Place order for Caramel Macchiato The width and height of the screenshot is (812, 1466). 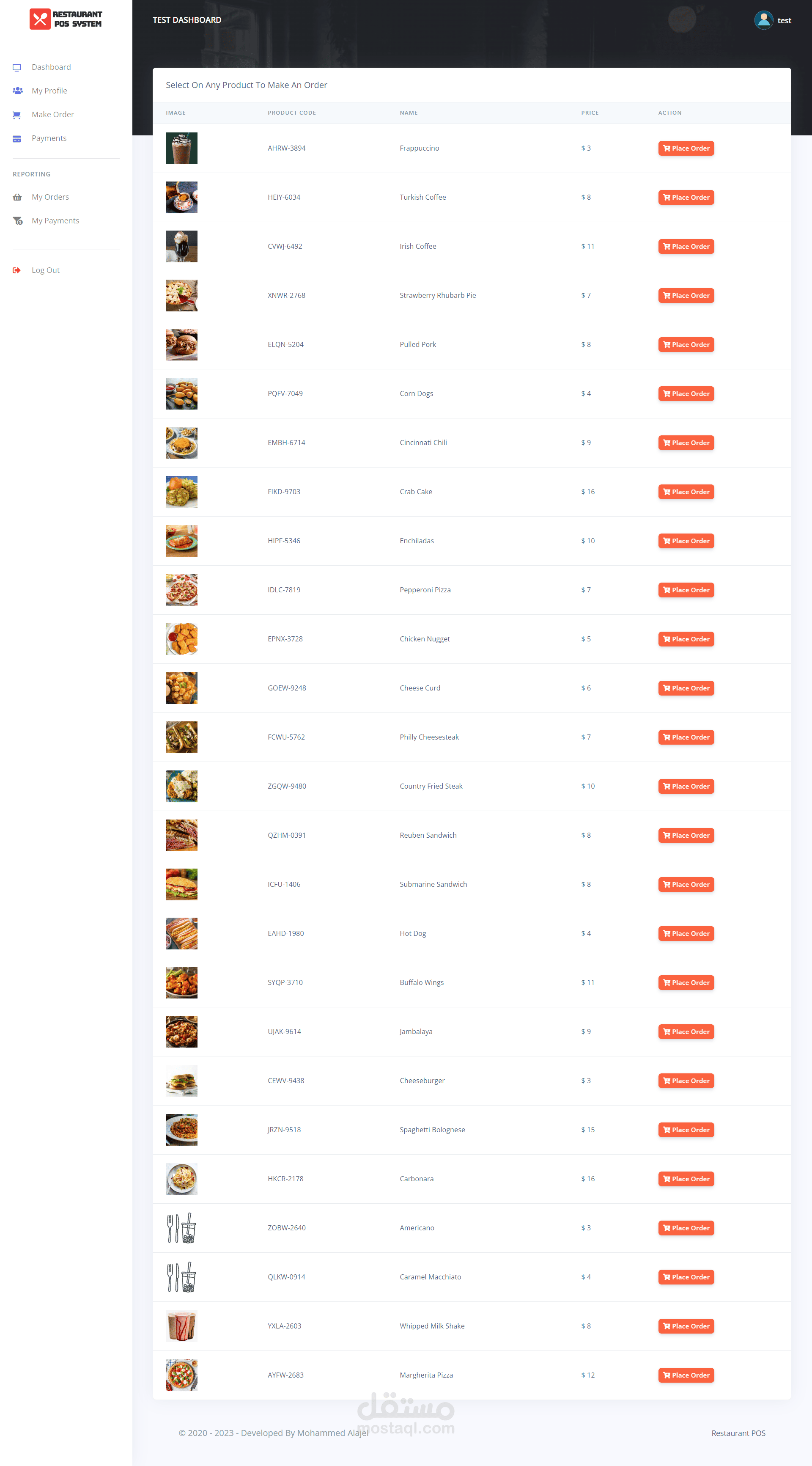tap(686, 1277)
